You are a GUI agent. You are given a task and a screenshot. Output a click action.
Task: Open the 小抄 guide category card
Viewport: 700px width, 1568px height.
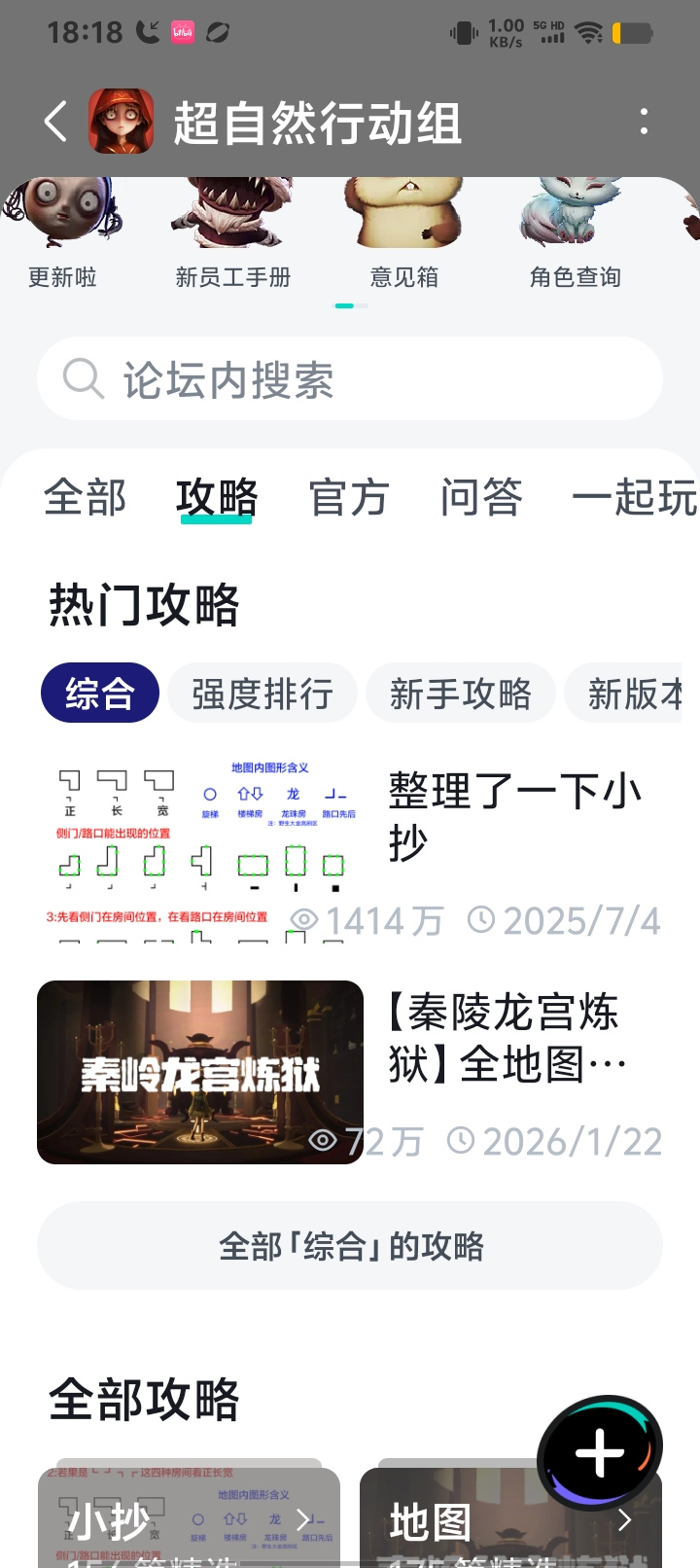[x=189, y=1517]
